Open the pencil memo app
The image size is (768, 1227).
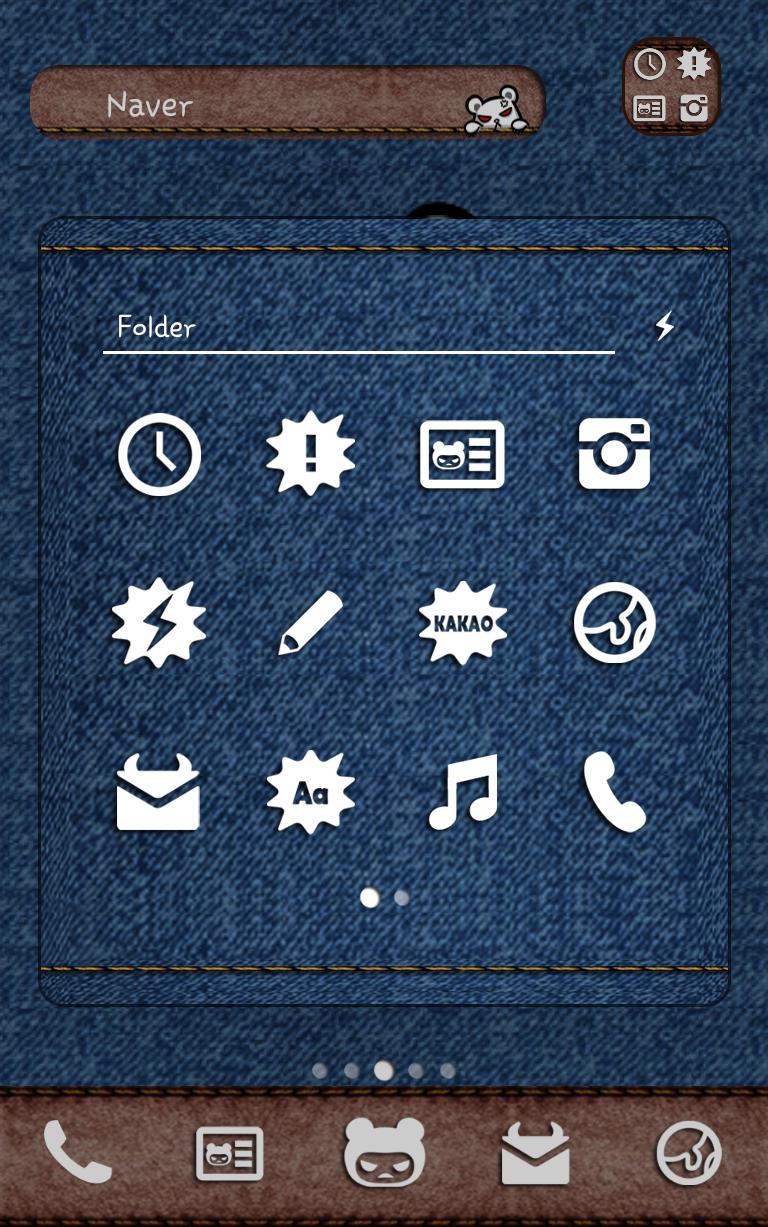[x=310, y=622]
